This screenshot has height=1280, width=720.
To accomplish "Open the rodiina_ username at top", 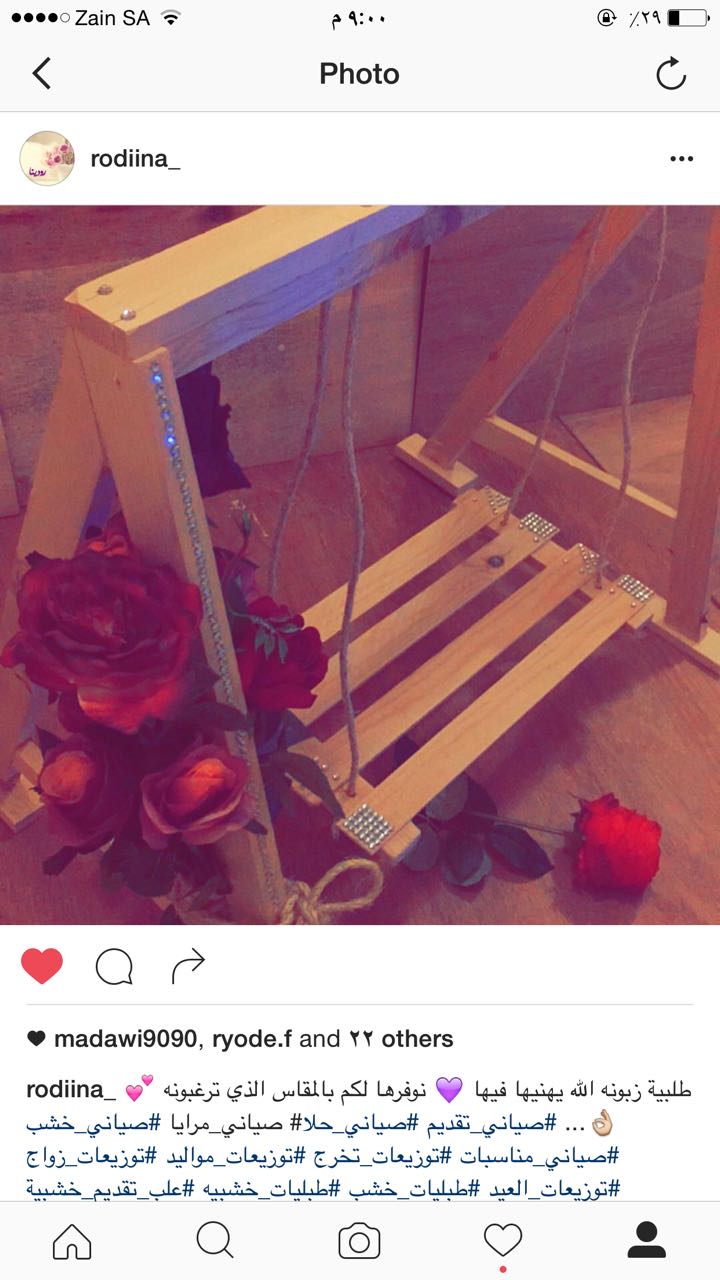I will point(135,159).
